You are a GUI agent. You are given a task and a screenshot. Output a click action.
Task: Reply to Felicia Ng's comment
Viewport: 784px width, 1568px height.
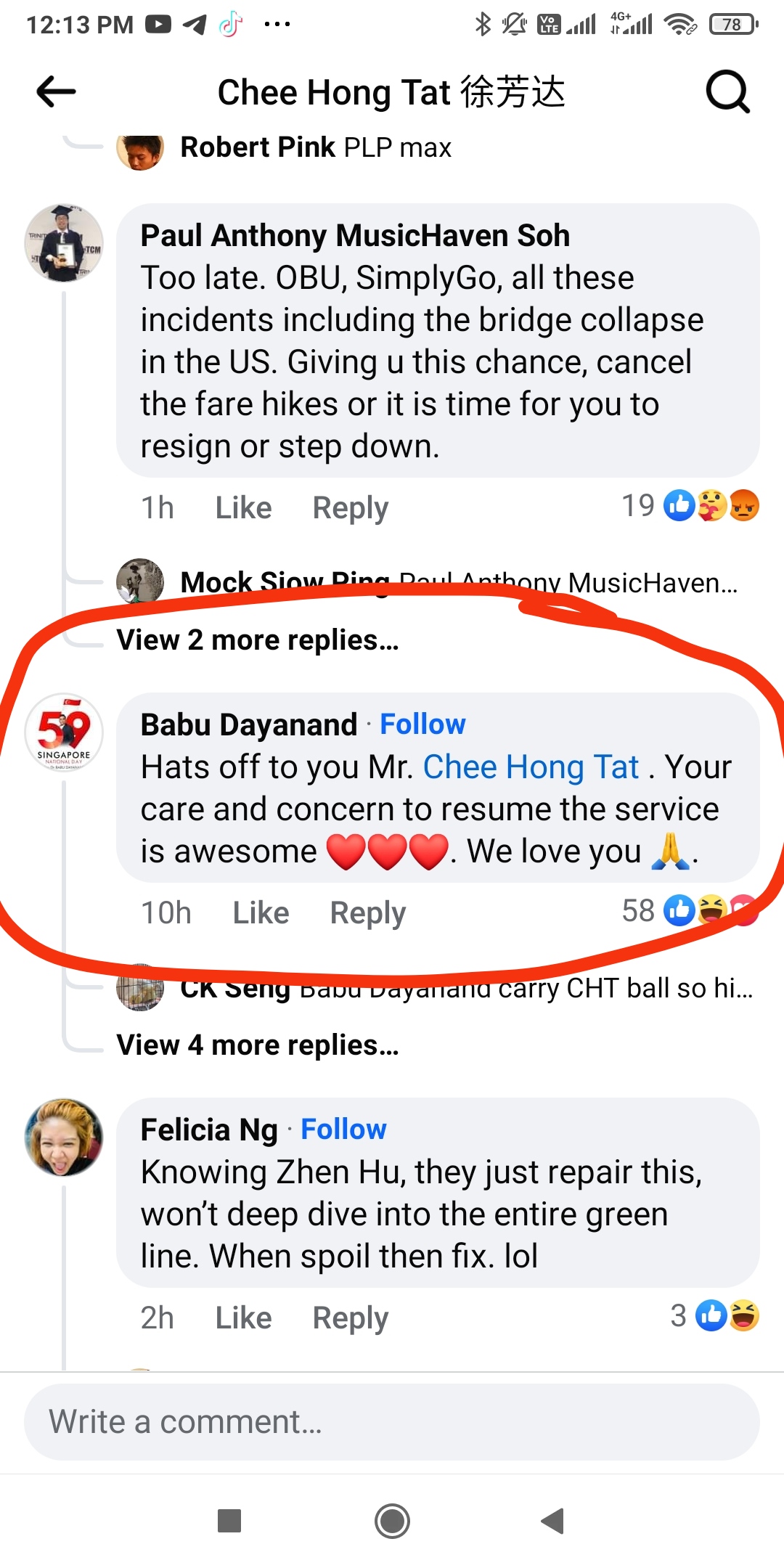(x=350, y=1318)
